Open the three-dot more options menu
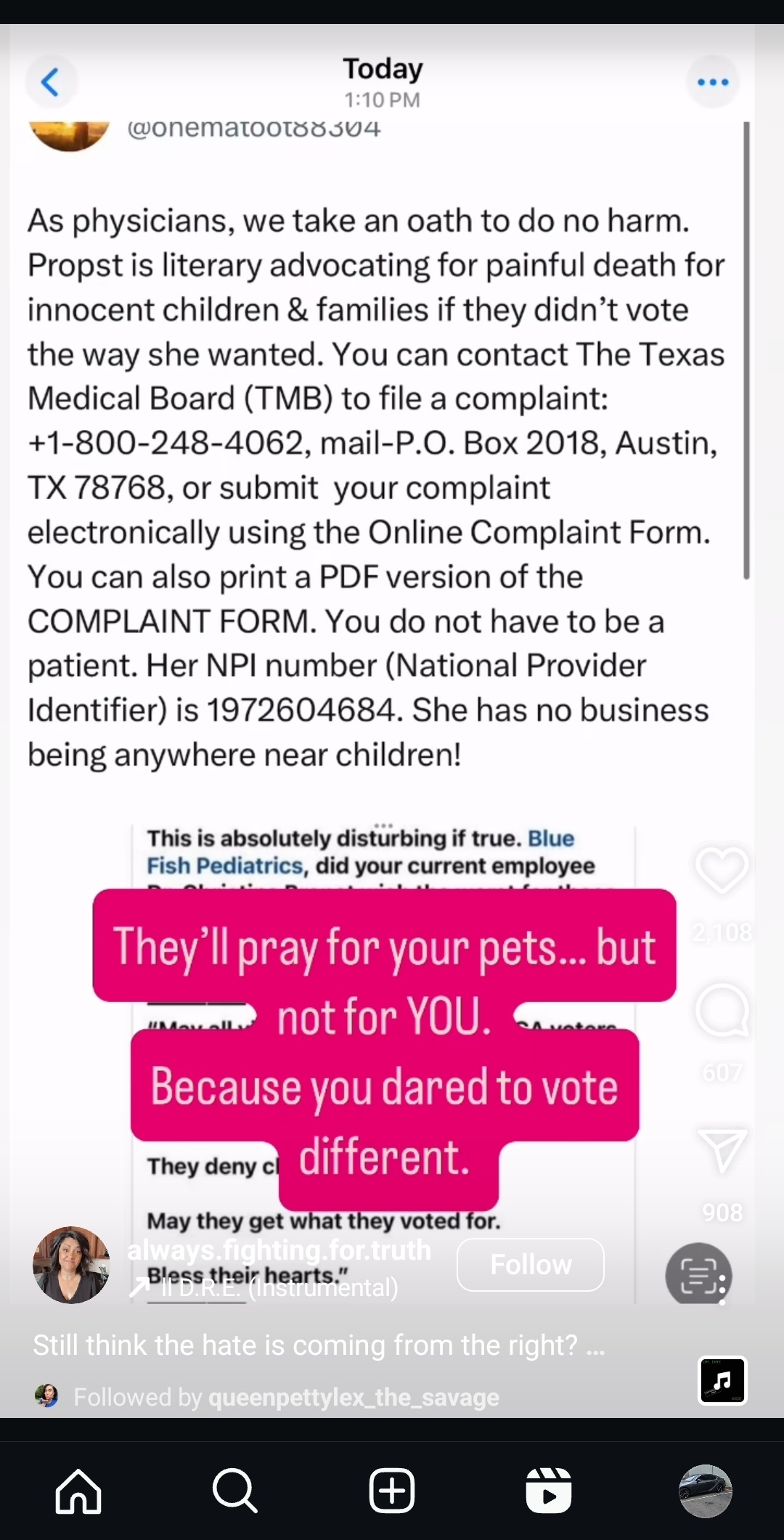 [713, 82]
